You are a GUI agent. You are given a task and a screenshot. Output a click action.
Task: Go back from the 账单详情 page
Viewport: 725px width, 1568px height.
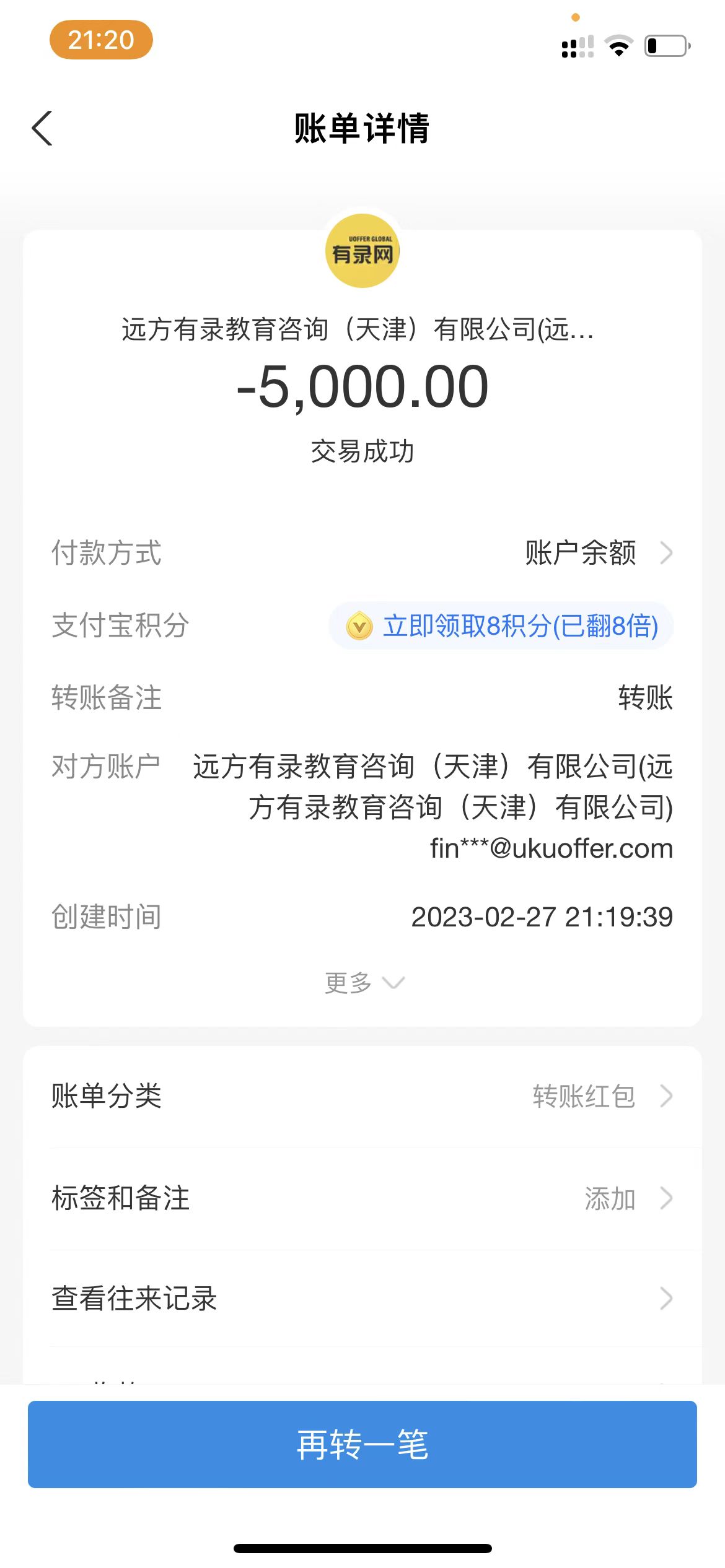42,128
